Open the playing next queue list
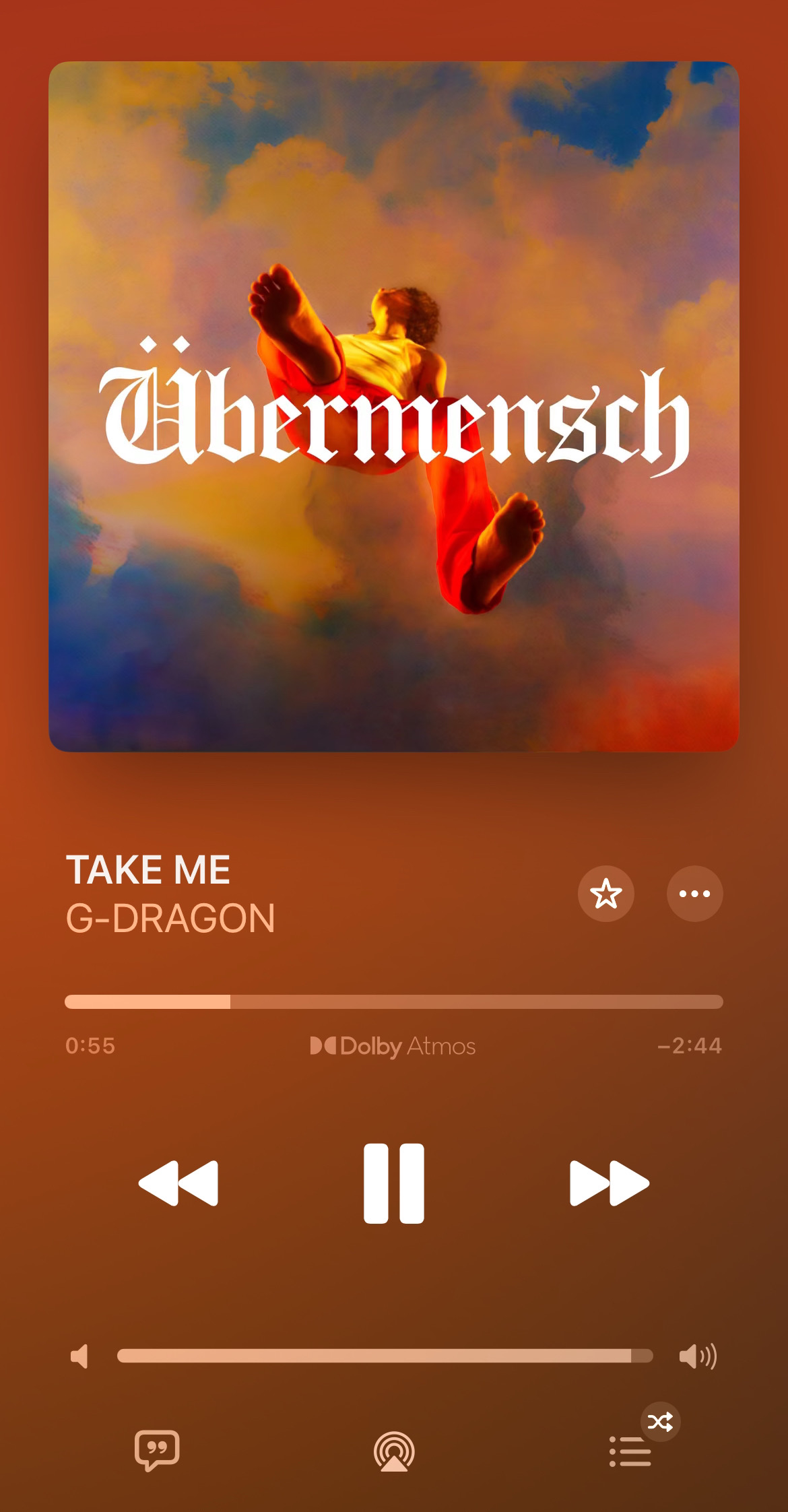This screenshot has width=788, height=1512. click(x=630, y=1451)
